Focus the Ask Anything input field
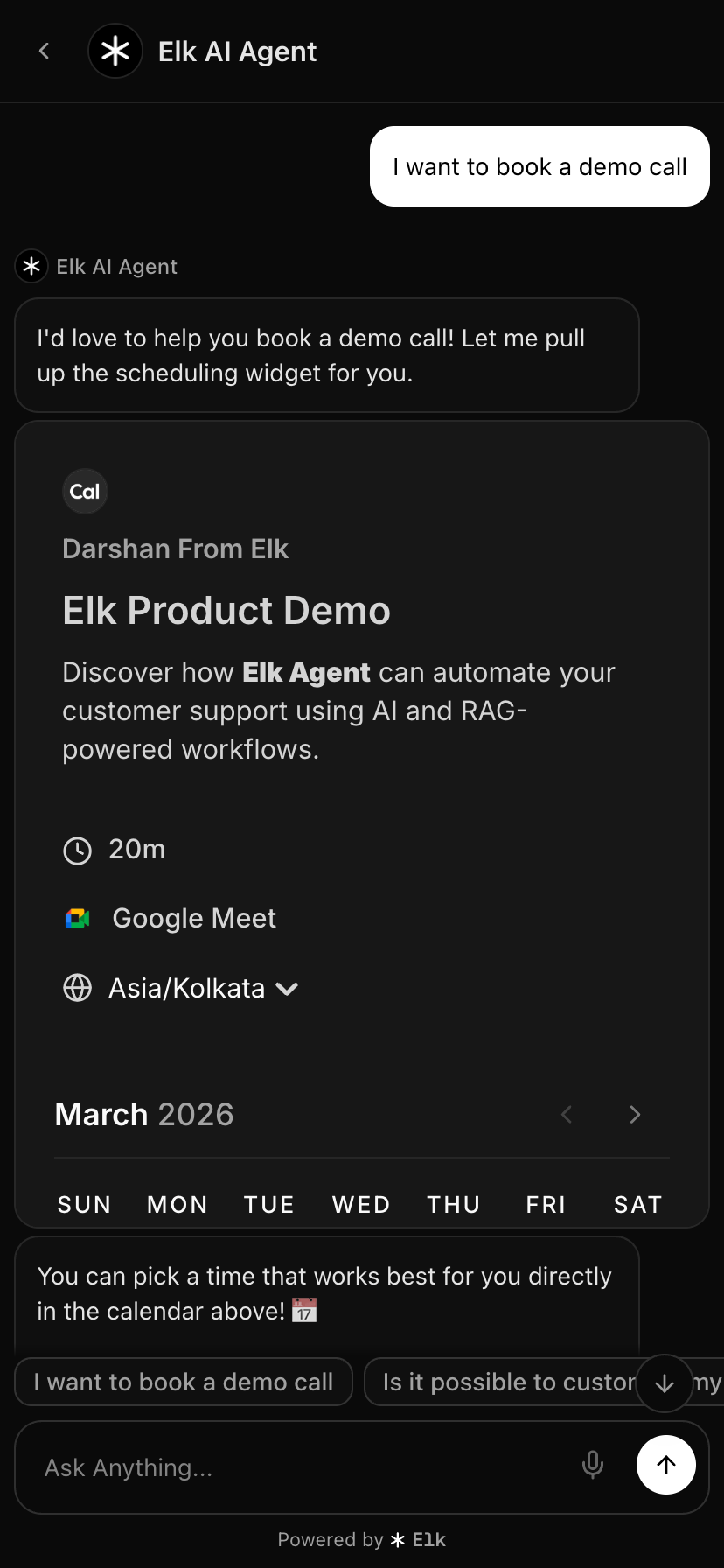 pos(297,1467)
